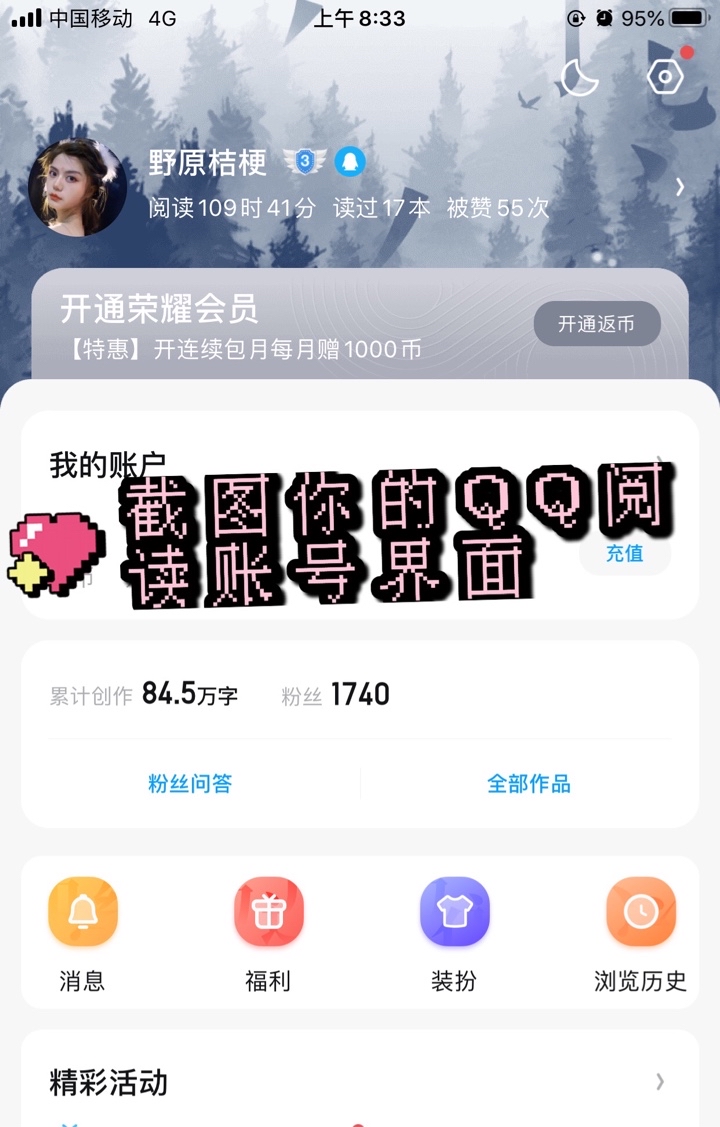
Task: Open profile details via the header chevron
Action: (x=680, y=187)
